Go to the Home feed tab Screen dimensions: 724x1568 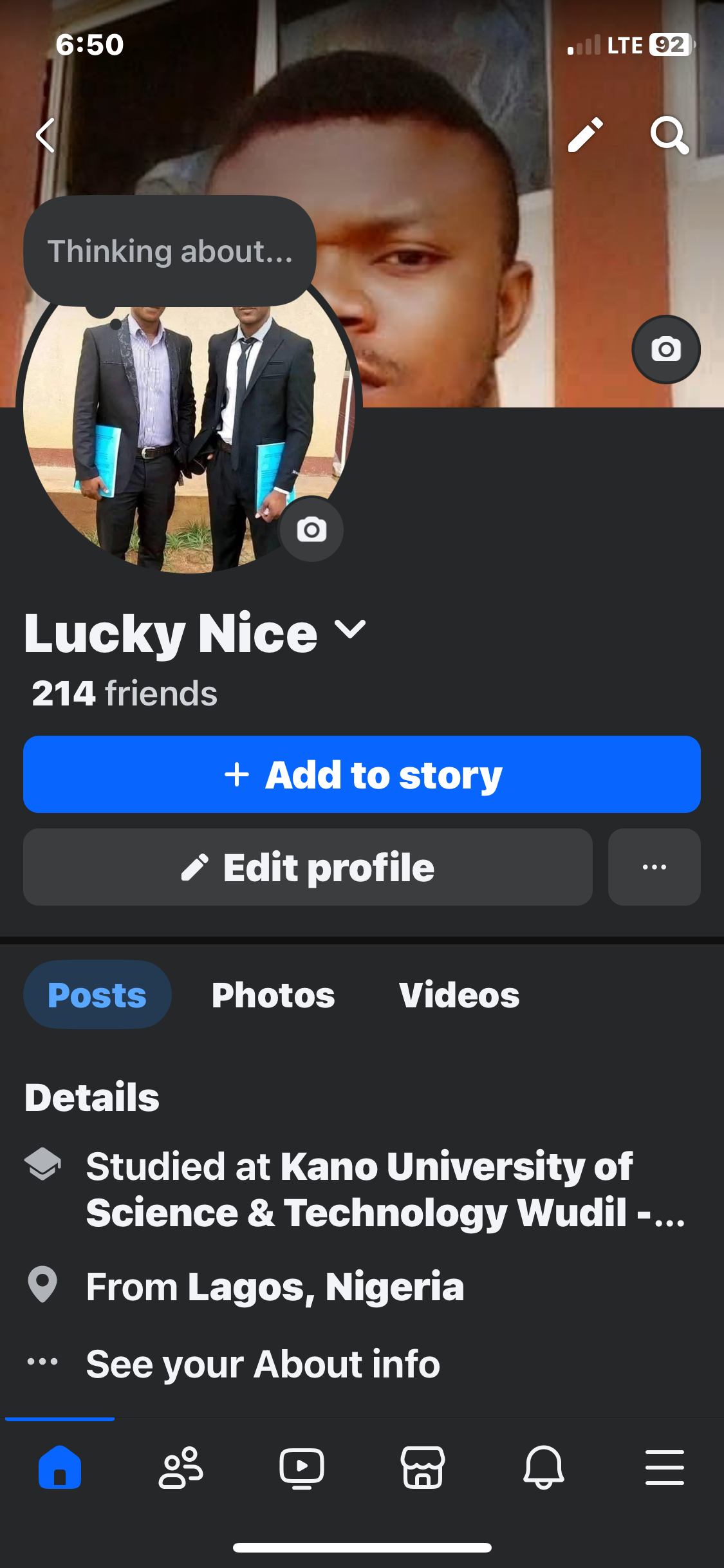click(x=60, y=1468)
